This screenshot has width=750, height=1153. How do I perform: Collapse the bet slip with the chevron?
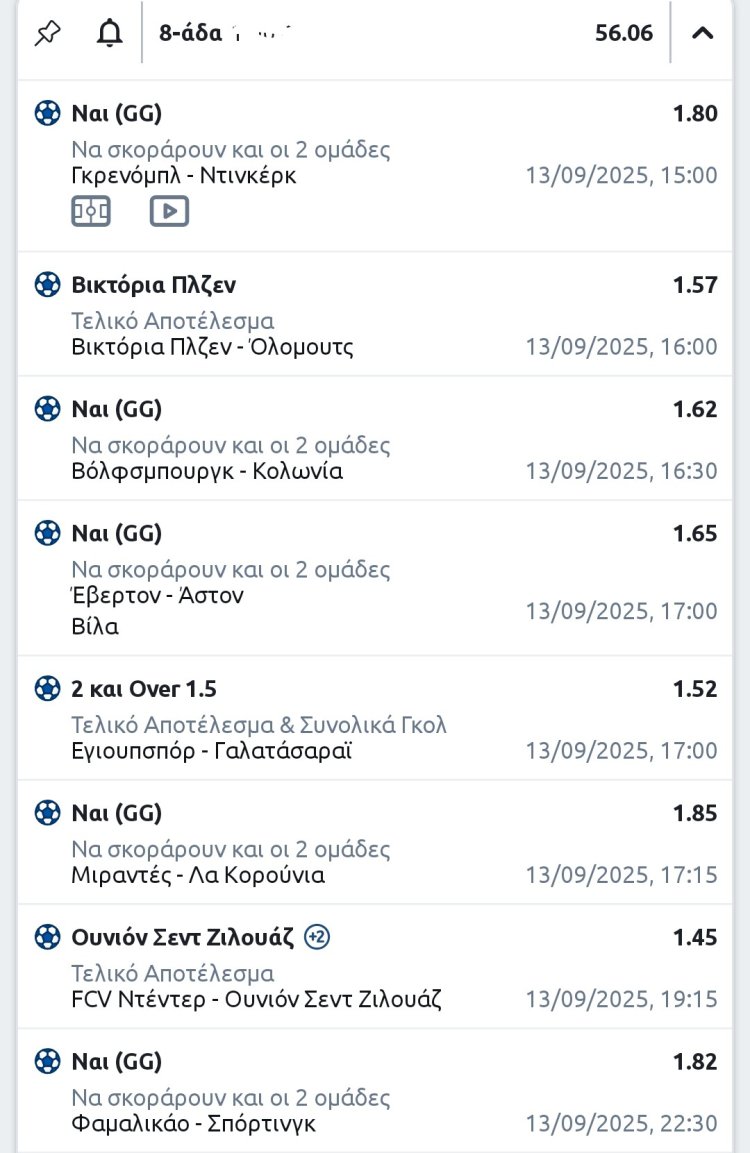[x=703, y=33]
